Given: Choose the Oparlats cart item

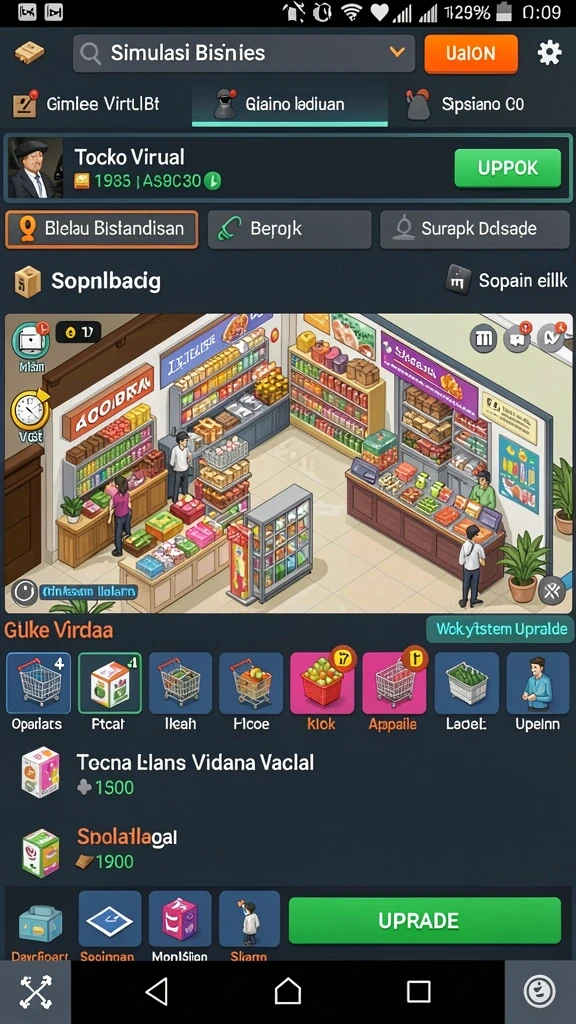Looking at the screenshot, I should pyautogui.click(x=38, y=692).
